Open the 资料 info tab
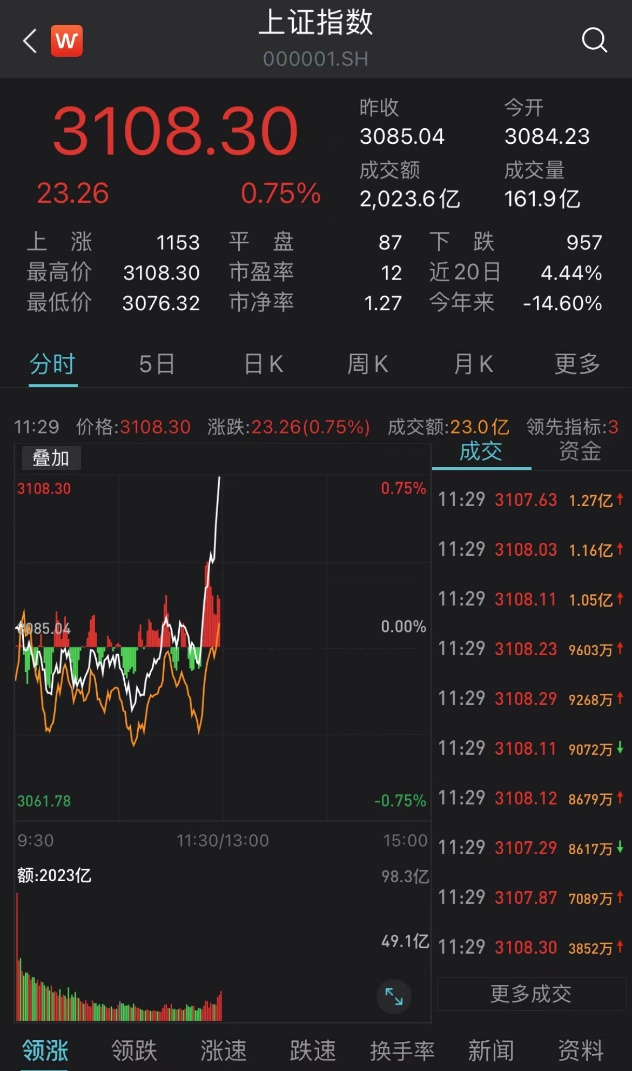The width and height of the screenshot is (632, 1071). (580, 1051)
